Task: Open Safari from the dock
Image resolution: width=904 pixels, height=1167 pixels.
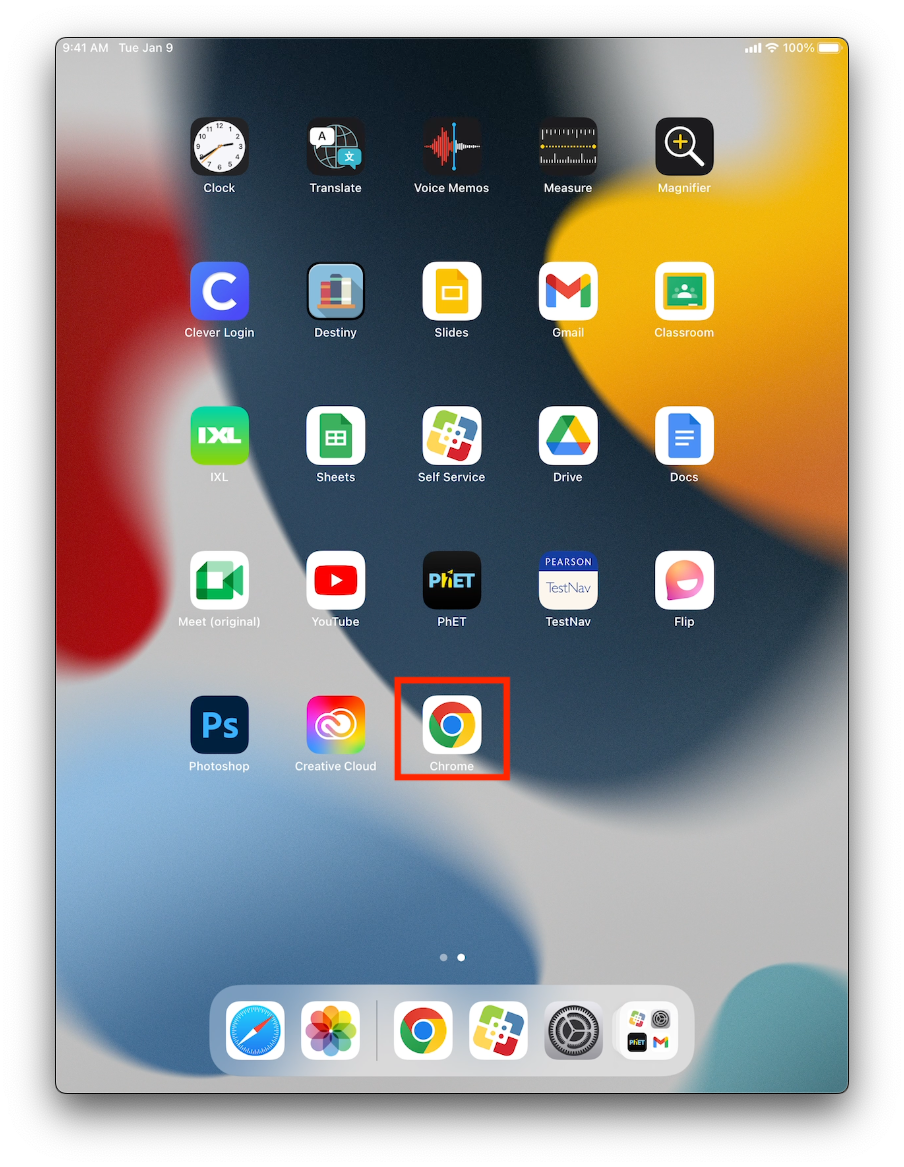Action: click(255, 1030)
